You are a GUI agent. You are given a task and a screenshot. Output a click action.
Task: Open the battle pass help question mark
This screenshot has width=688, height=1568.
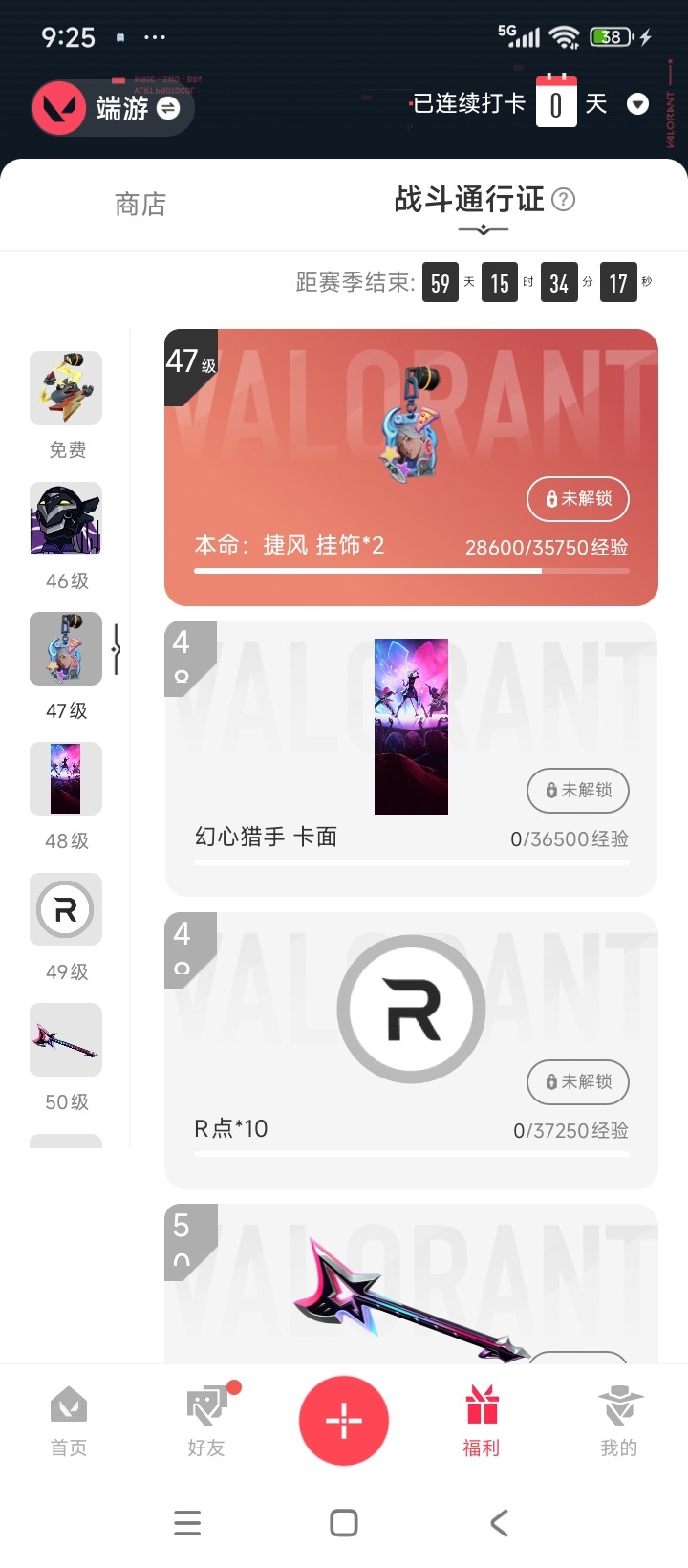[565, 199]
